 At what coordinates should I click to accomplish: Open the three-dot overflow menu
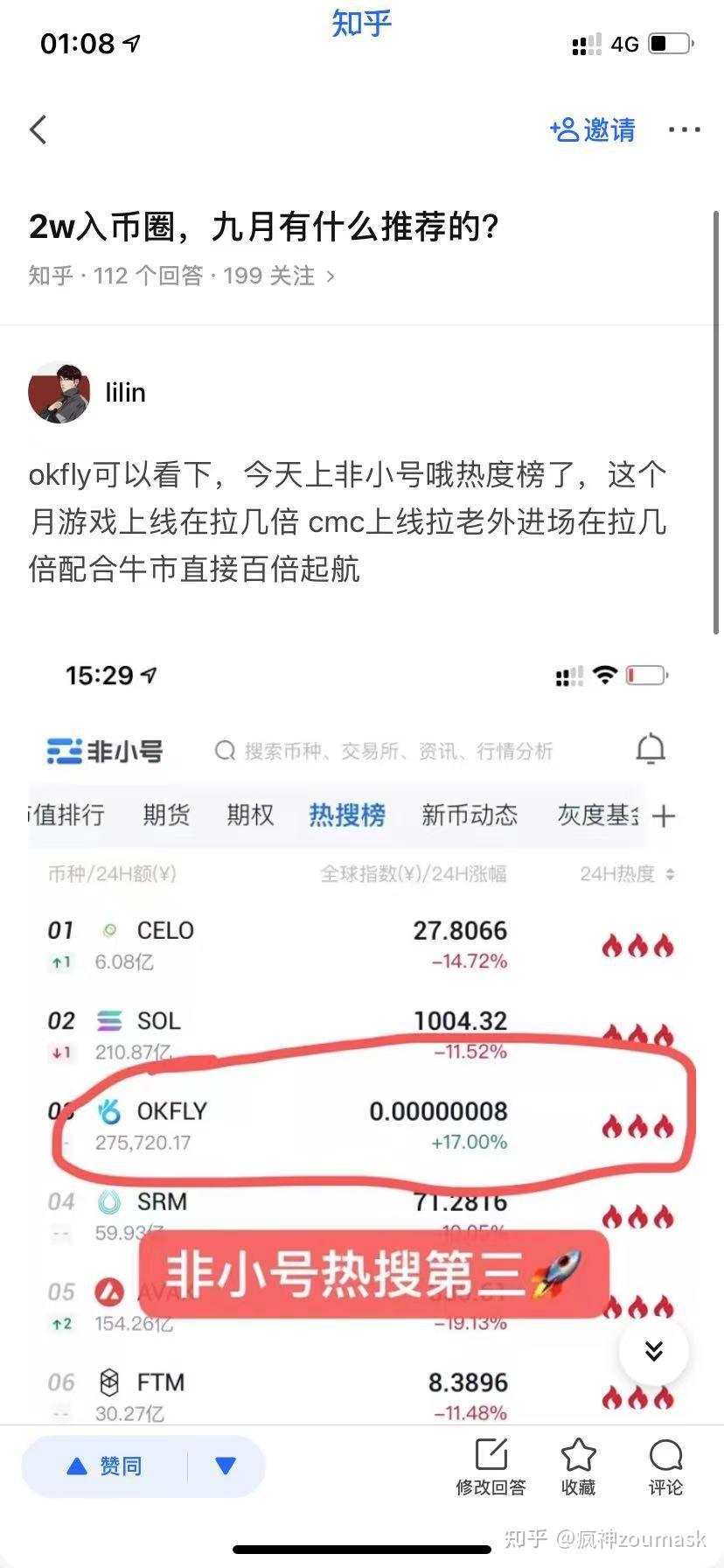(x=684, y=130)
